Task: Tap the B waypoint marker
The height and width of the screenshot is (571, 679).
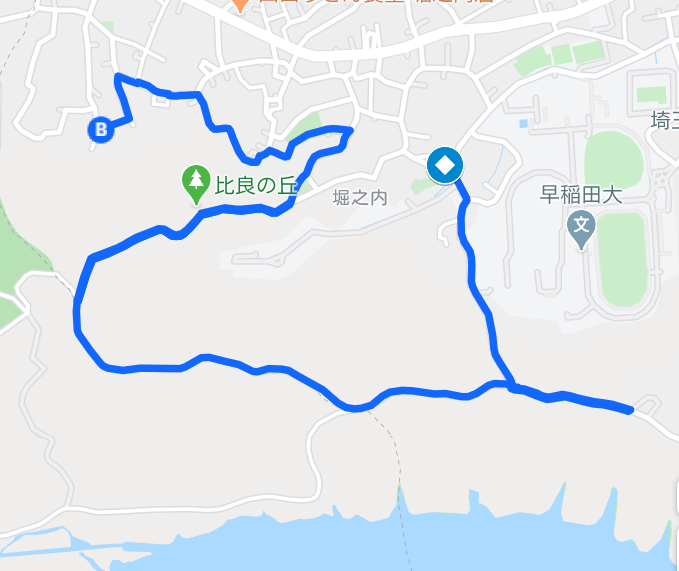Action: coord(99,129)
